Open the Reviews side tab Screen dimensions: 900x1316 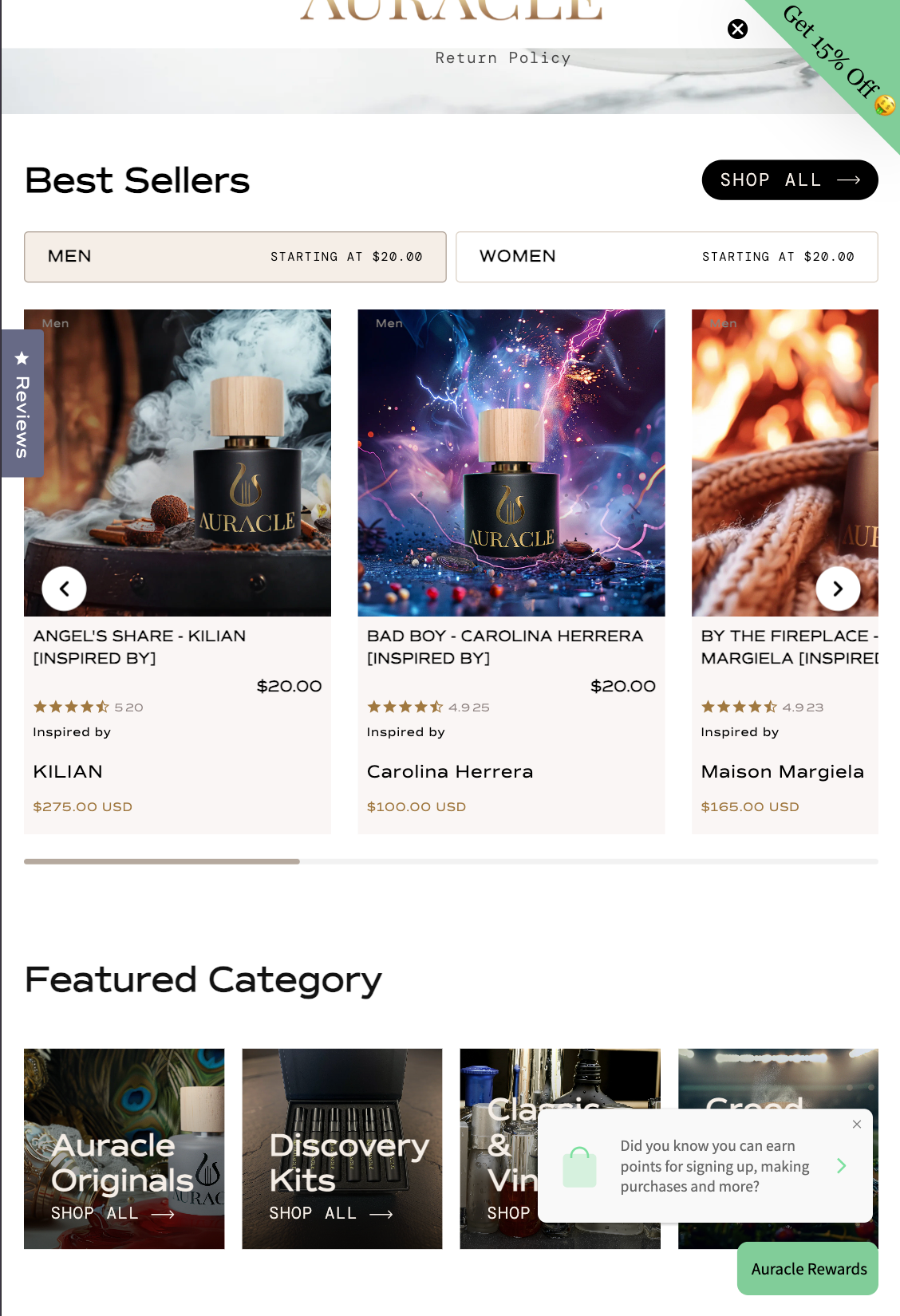[x=22, y=404]
